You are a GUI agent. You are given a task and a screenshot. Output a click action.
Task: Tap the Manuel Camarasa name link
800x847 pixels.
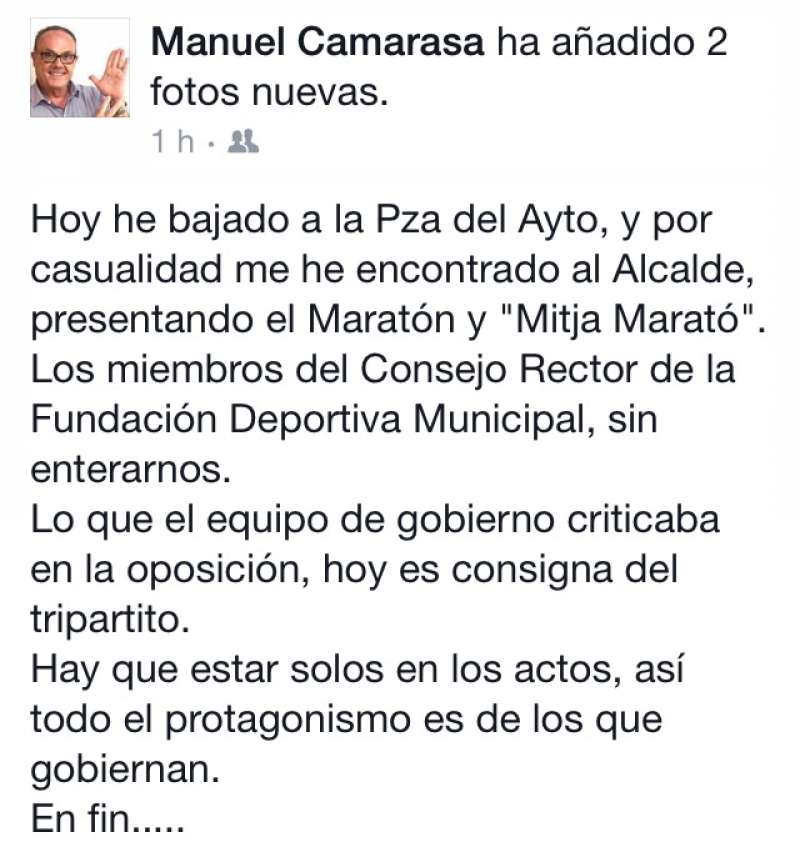pyautogui.click(x=317, y=42)
